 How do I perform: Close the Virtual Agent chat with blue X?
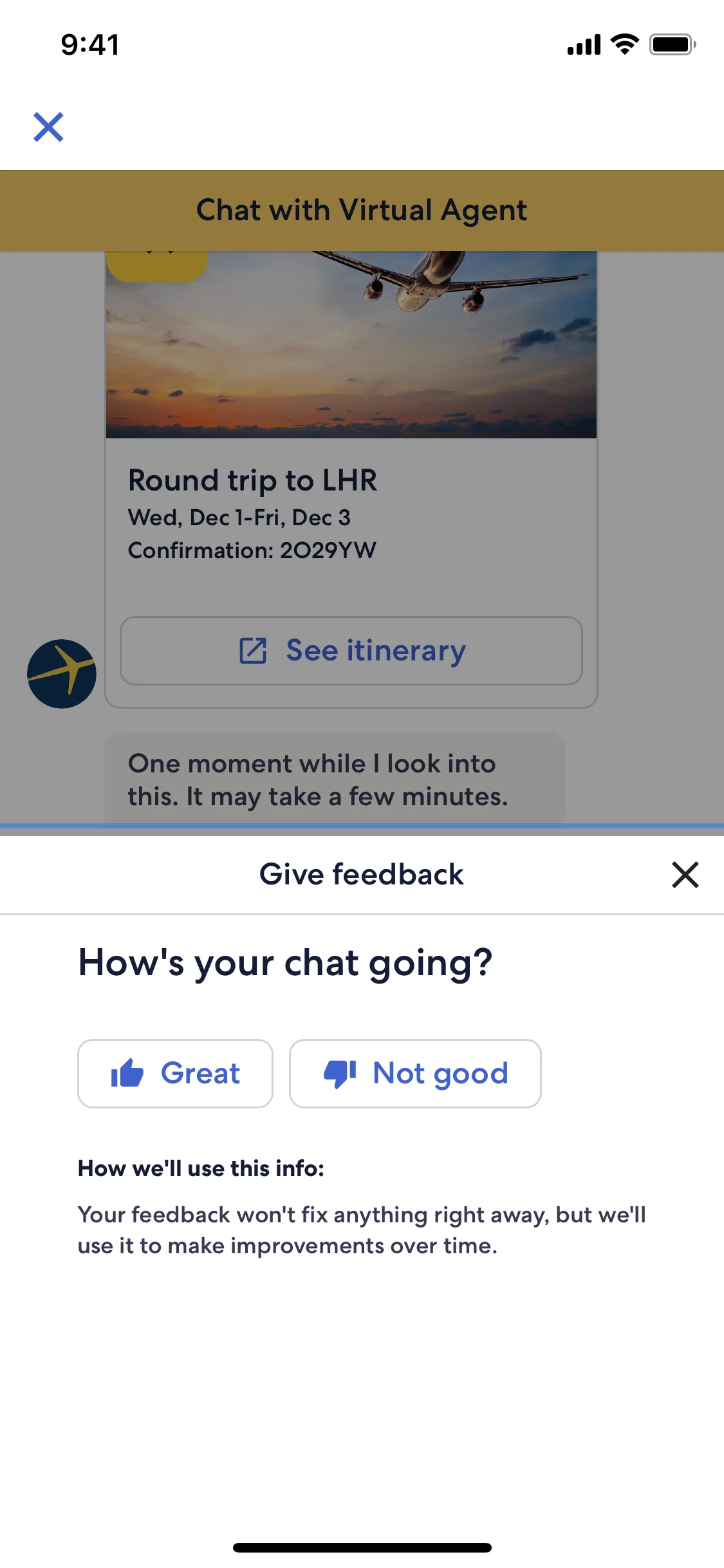click(48, 127)
